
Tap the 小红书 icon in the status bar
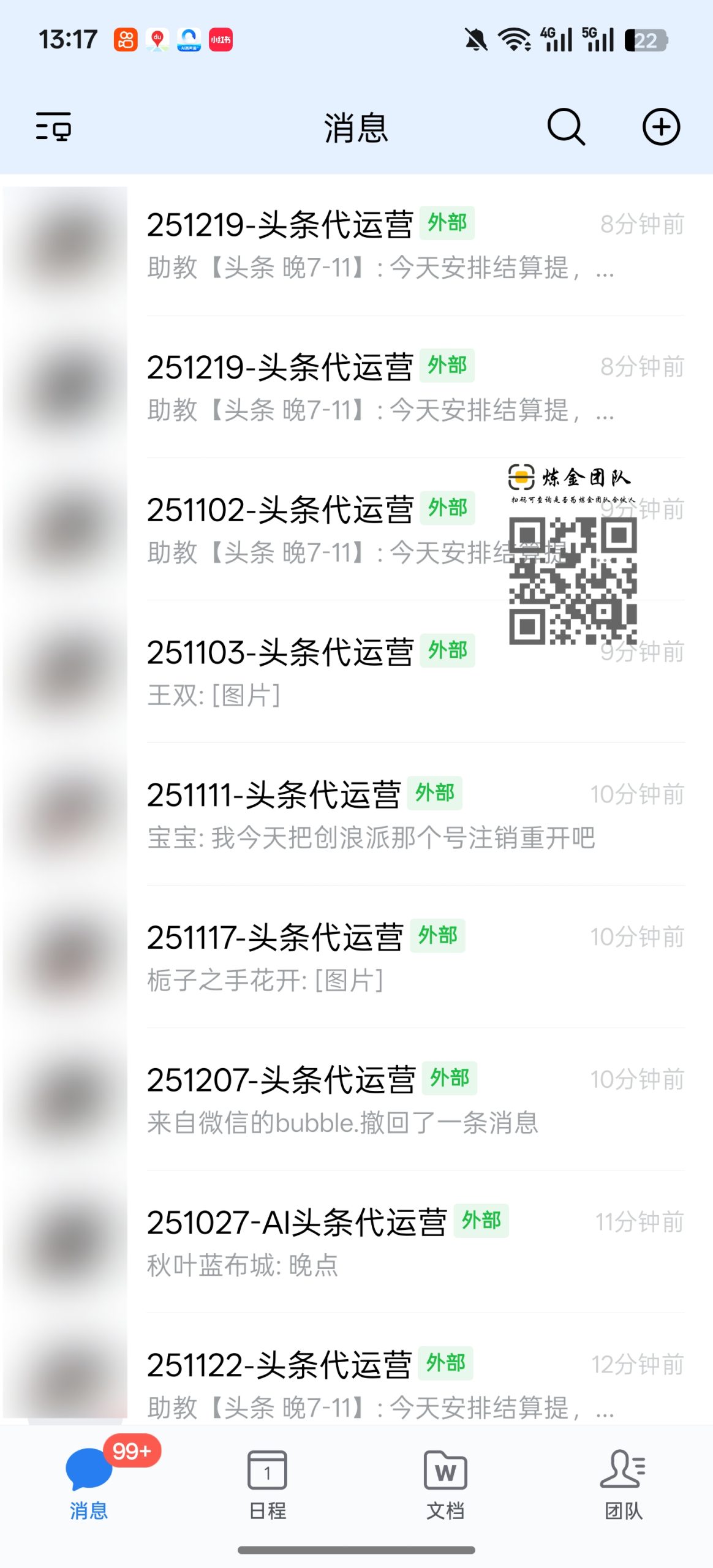[x=221, y=39]
